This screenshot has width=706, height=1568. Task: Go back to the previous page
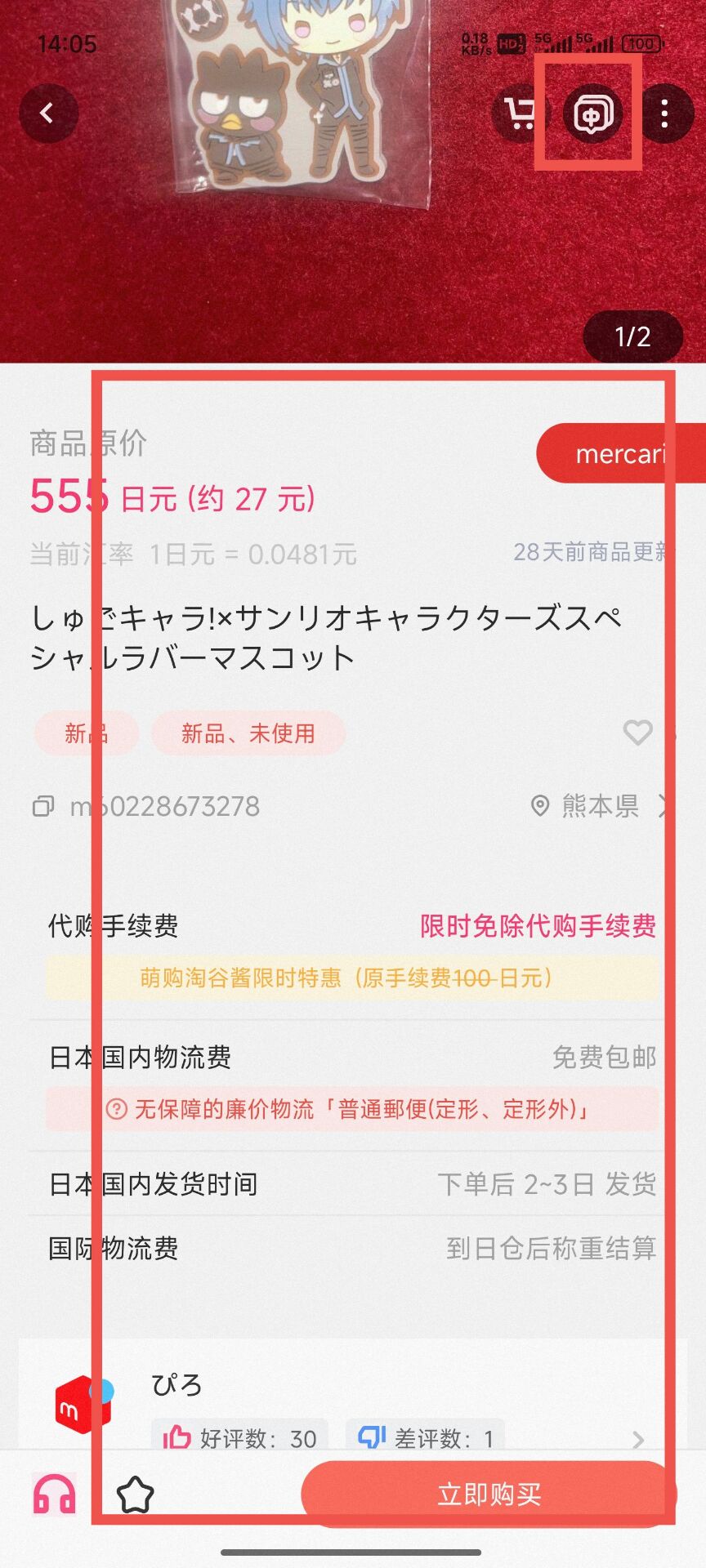pos(47,114)
